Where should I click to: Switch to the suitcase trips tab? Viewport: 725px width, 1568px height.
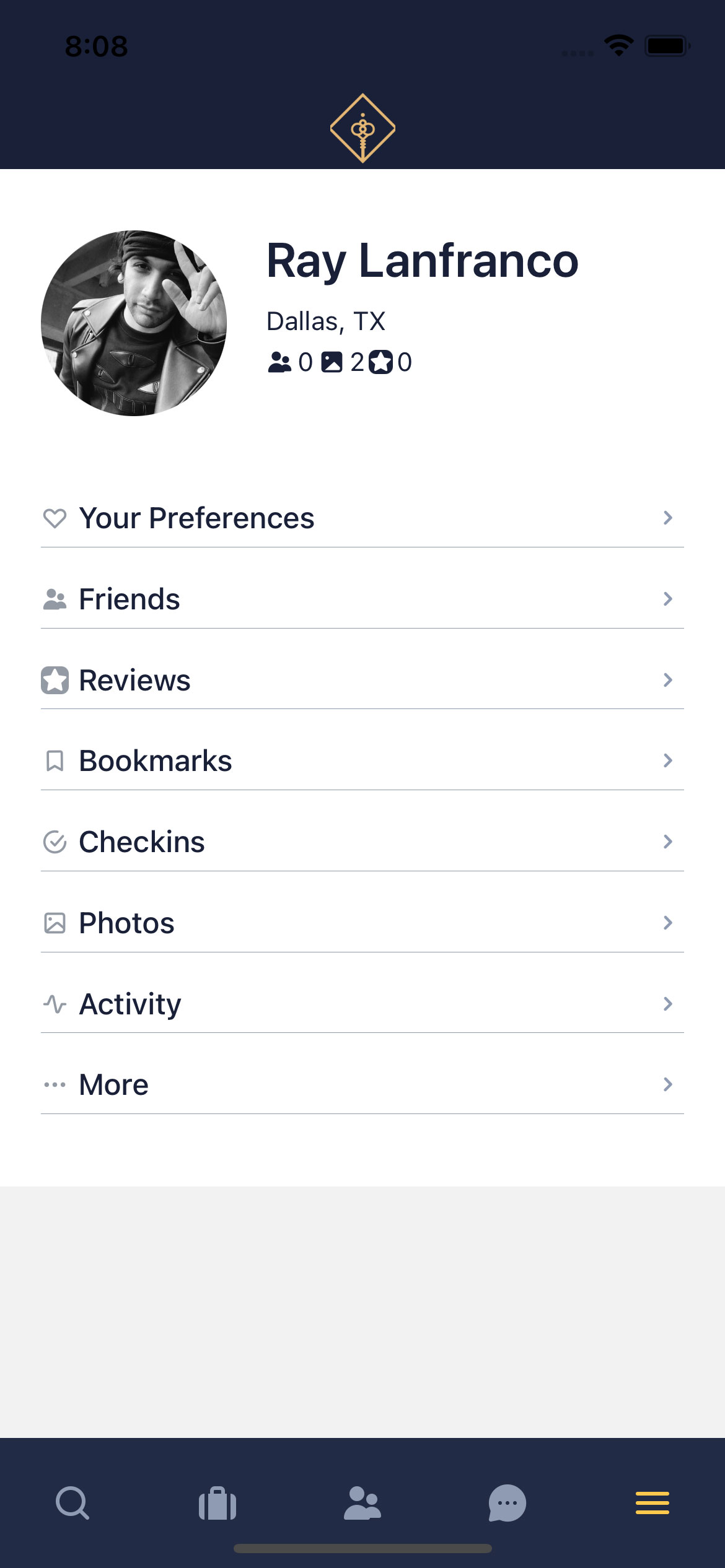(x=217, y=1503)
